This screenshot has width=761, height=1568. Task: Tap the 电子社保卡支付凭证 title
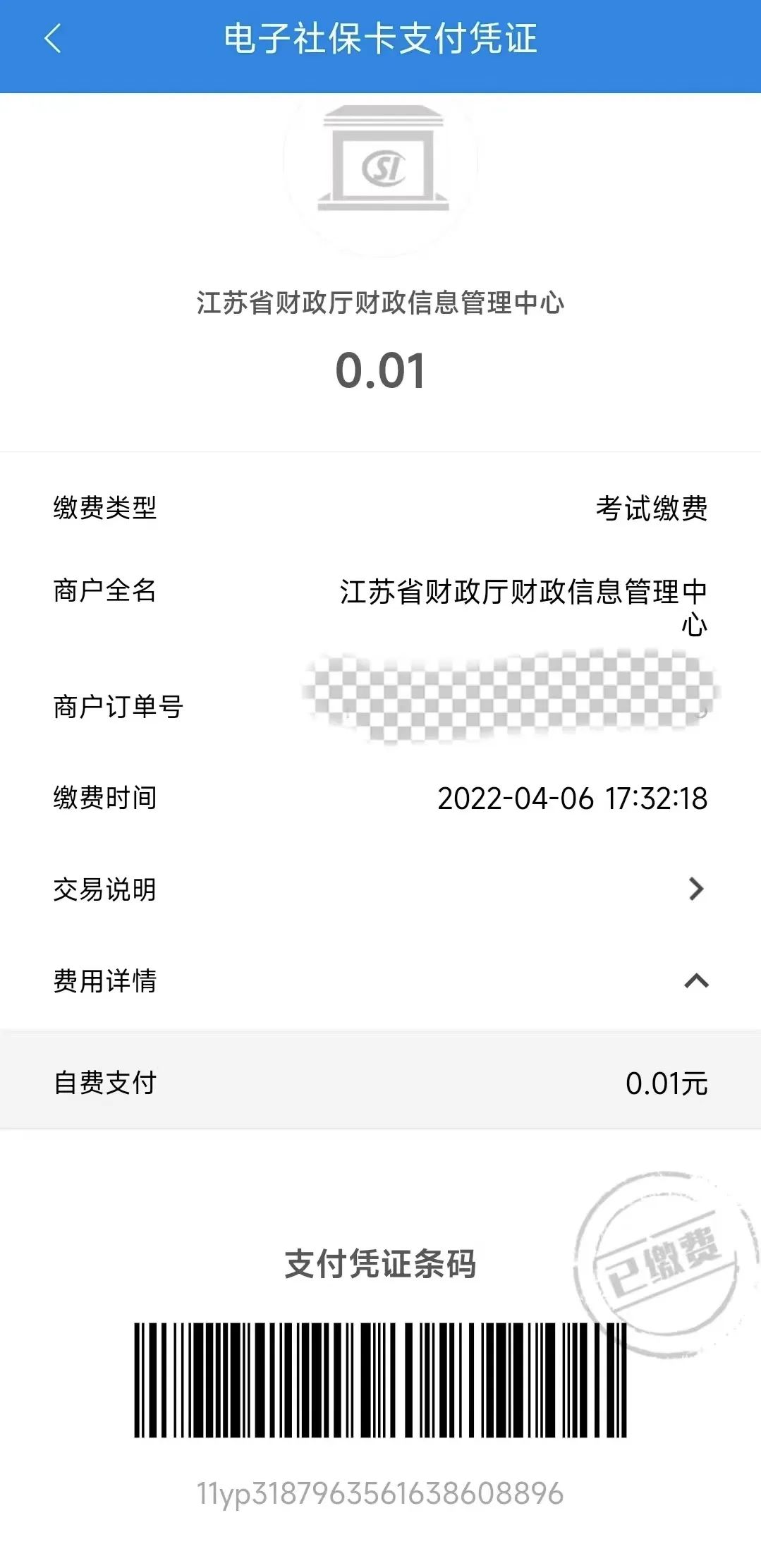(x=379, y=40)
